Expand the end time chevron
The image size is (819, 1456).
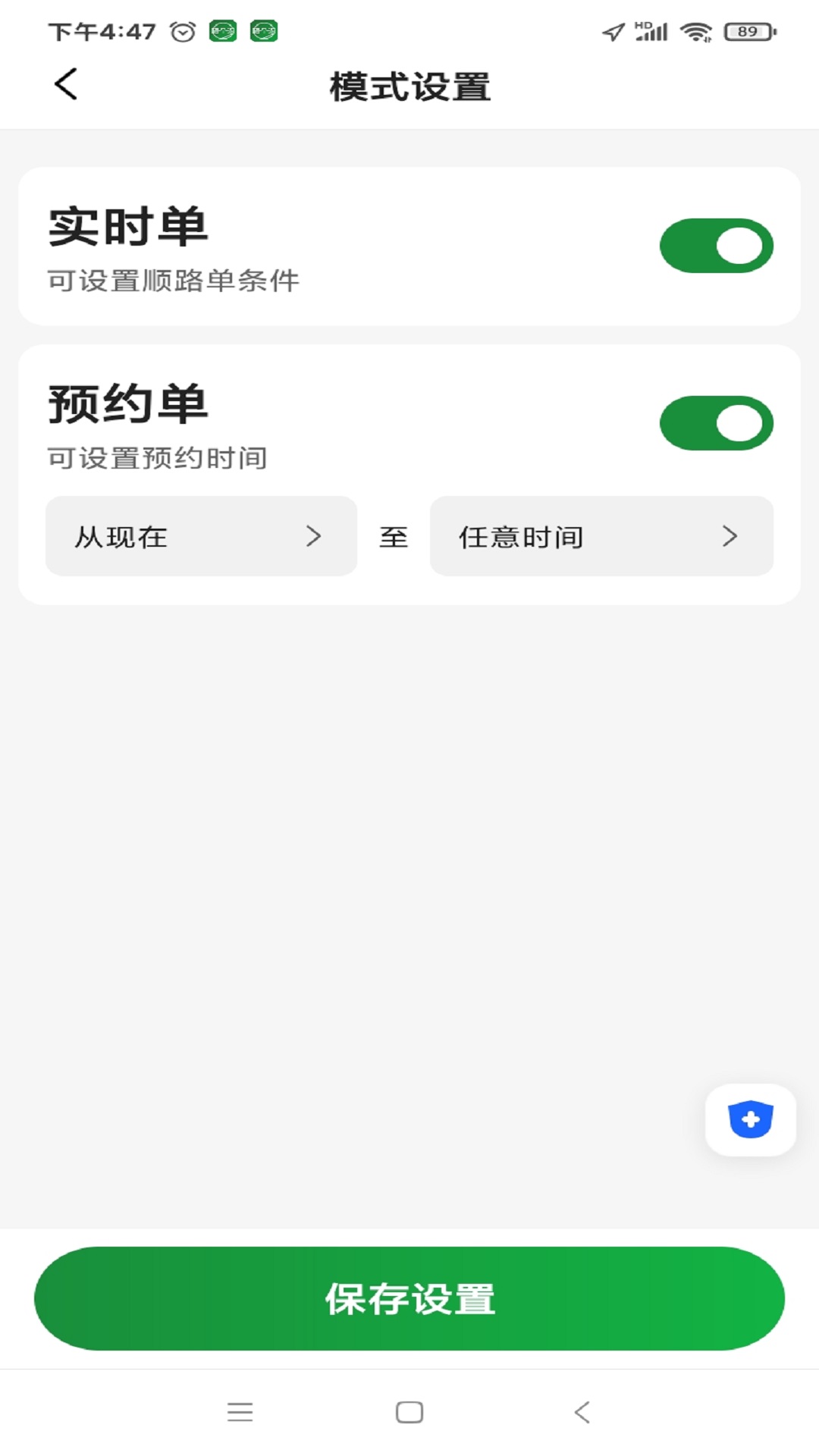[x=730, y=536]
